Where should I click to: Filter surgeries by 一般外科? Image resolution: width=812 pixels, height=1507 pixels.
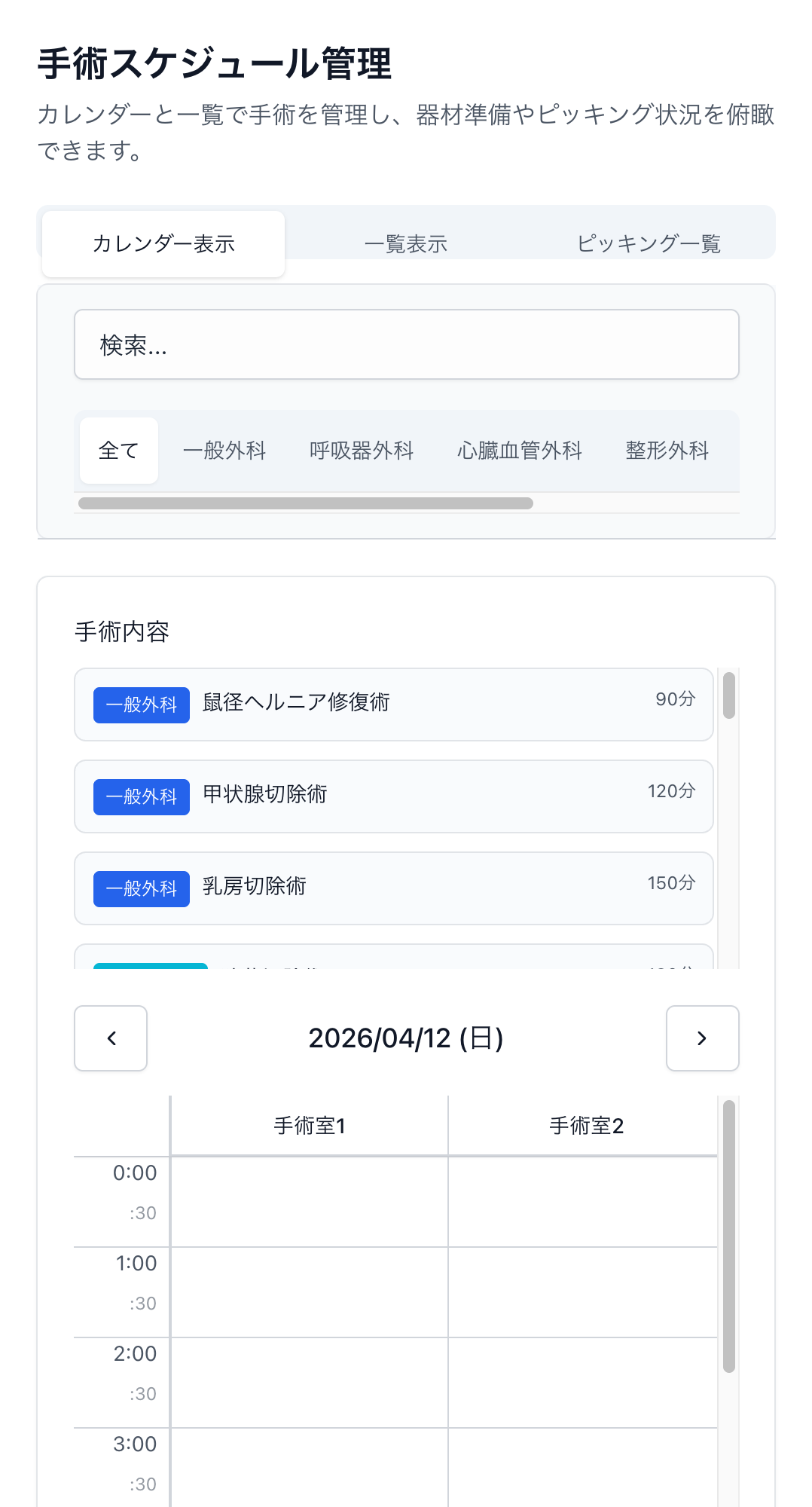pos(224,450)
